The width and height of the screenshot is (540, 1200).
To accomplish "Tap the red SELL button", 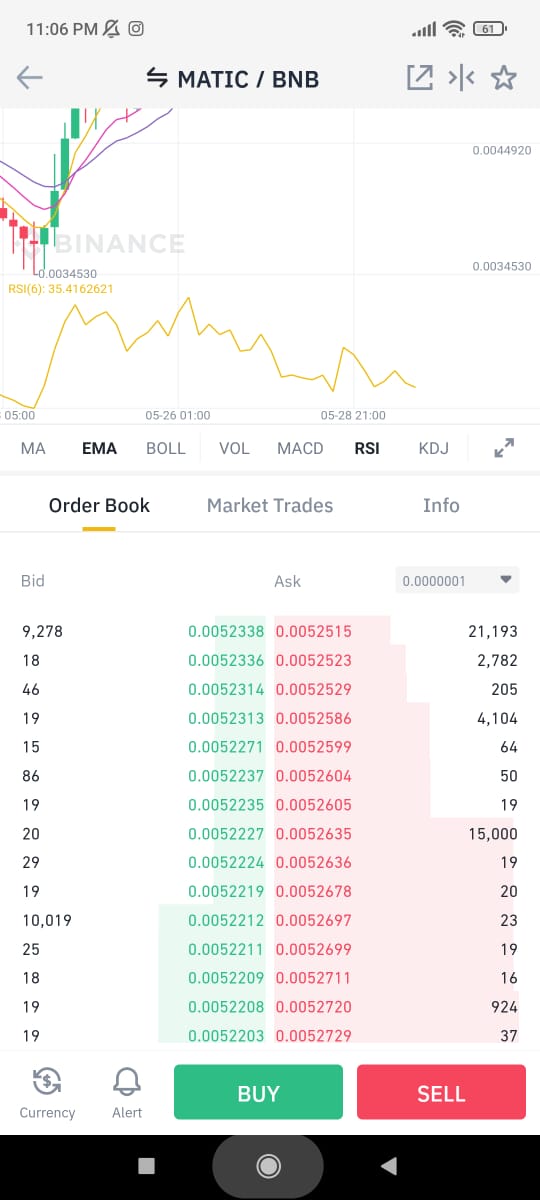I will (x=441, y=1092).
